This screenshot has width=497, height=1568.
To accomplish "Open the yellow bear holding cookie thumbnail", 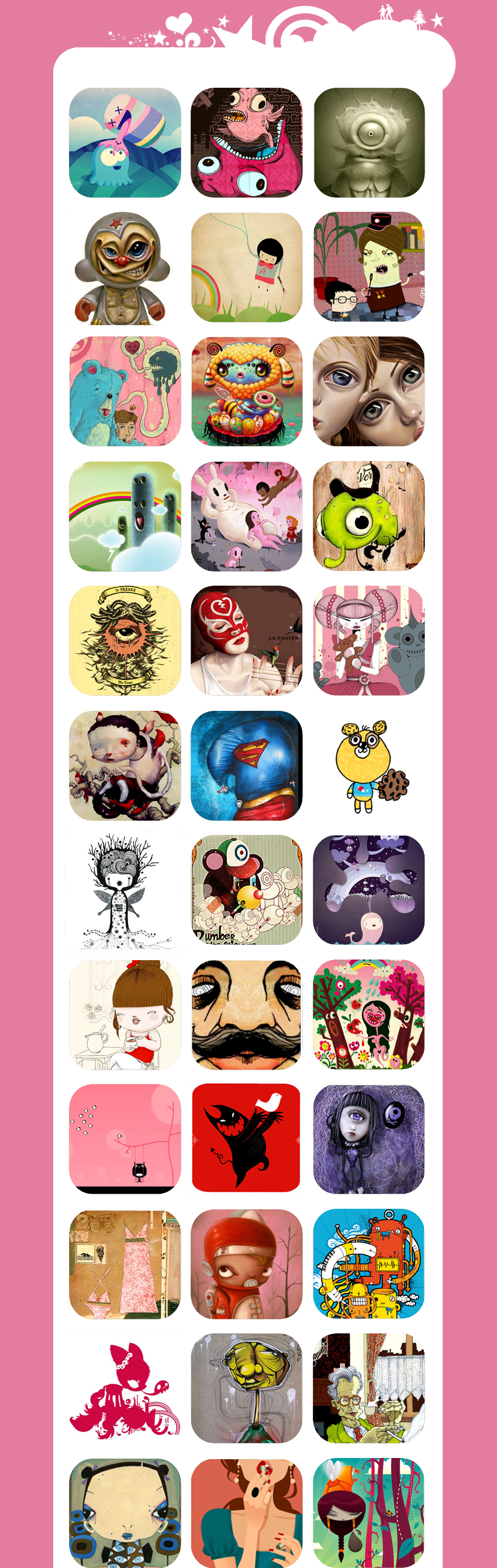I will tap(368, 765).
